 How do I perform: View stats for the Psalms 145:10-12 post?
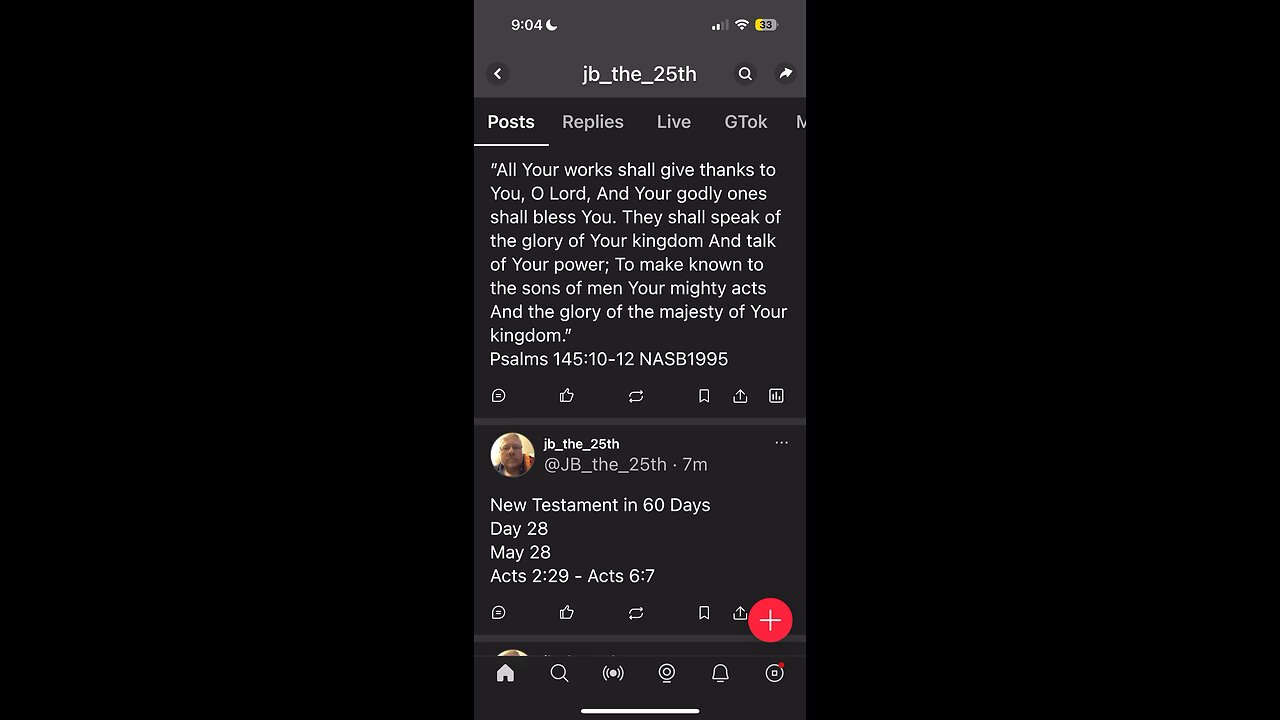click(x=776, y=396)
